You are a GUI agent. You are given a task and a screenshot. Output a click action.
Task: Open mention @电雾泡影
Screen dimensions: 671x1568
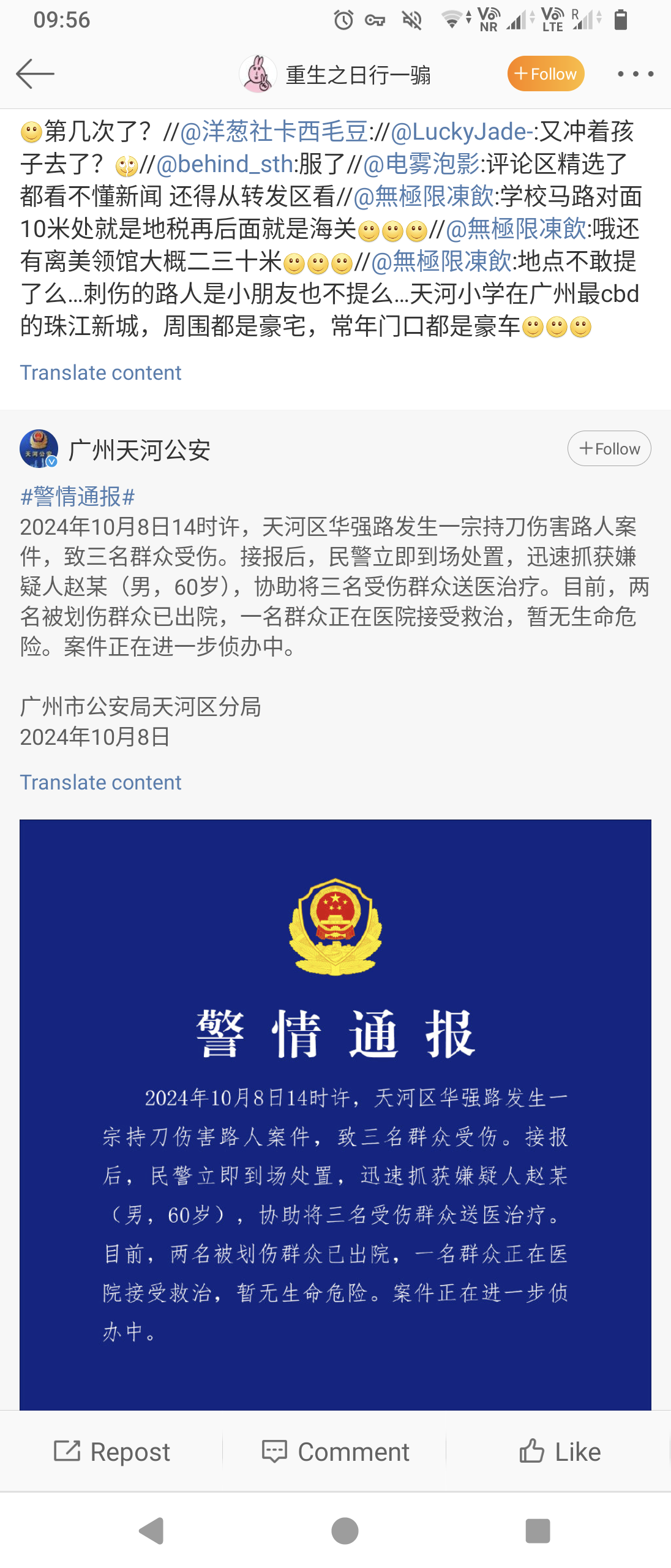pos(422,164)
